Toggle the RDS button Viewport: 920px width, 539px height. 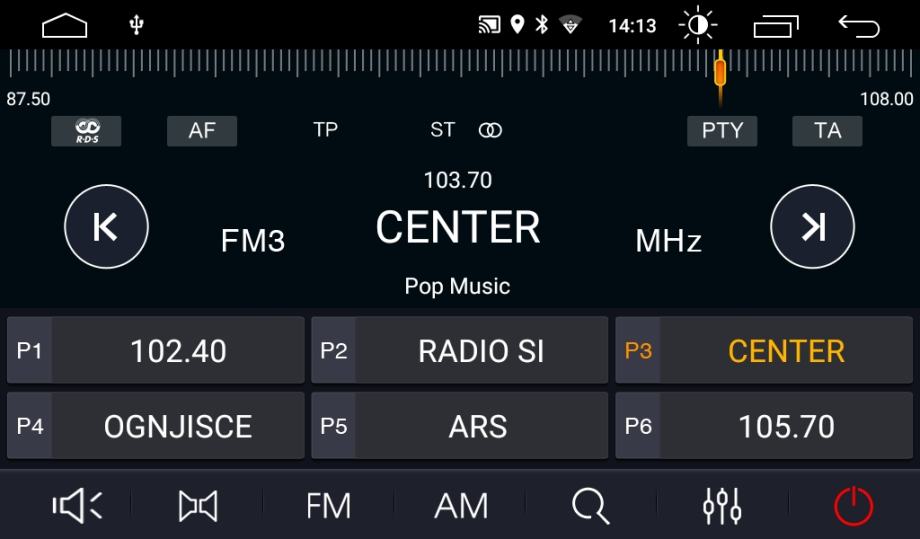86,131
